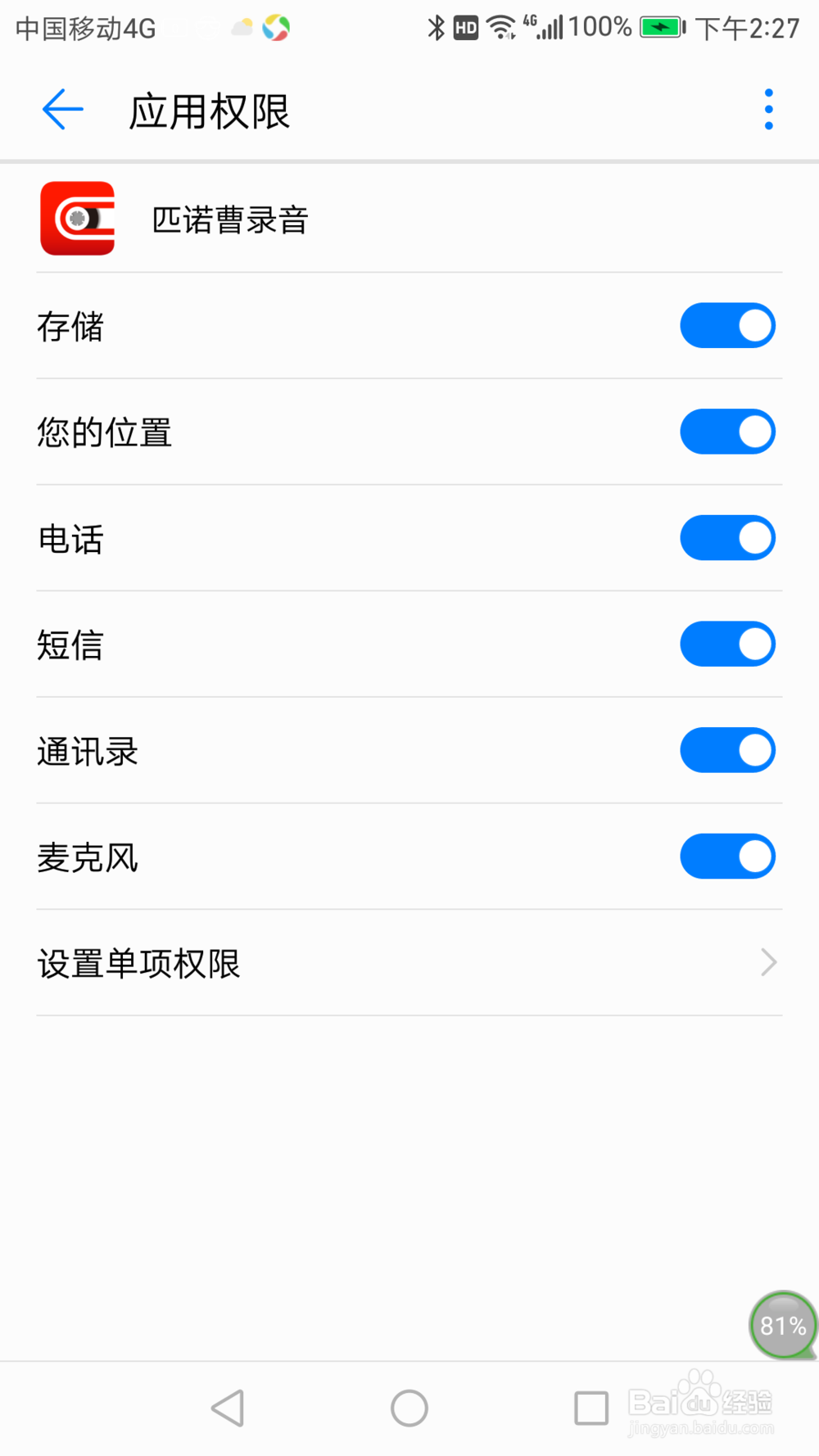Switch off the 短信 permission
Screen dimensions: 819x1456
pos(727,644)
